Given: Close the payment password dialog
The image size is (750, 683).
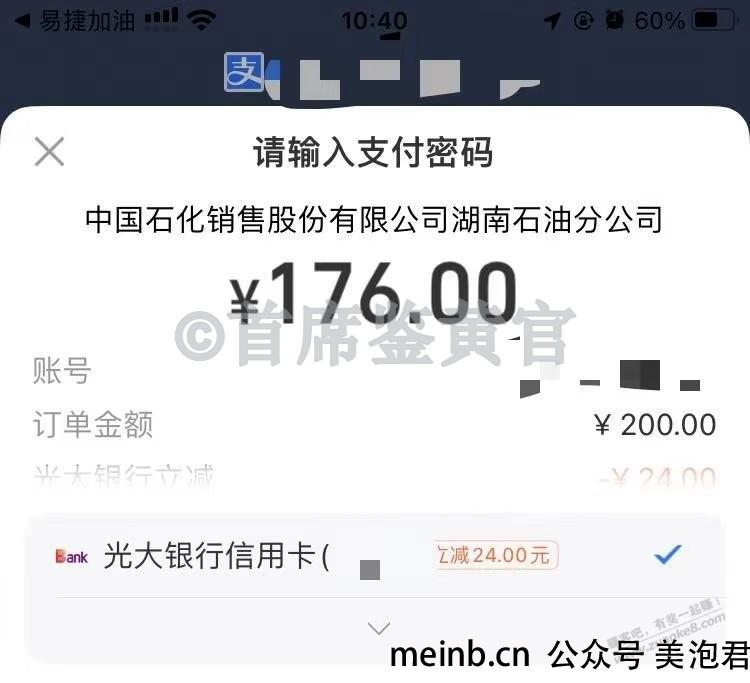Looking at the screenshot, I should 49,152.
